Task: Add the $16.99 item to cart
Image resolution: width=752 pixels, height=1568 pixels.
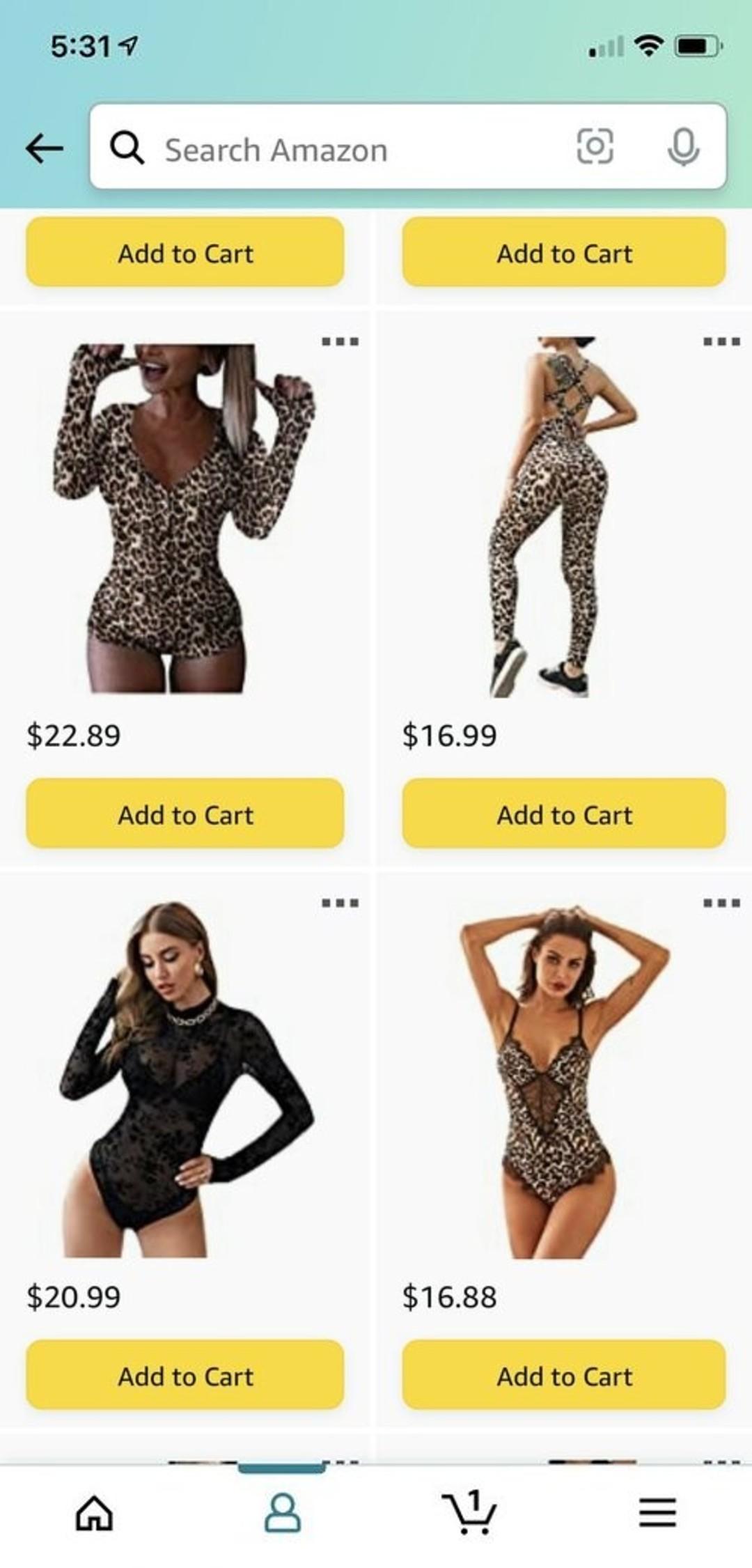Action: pos(564,814)
